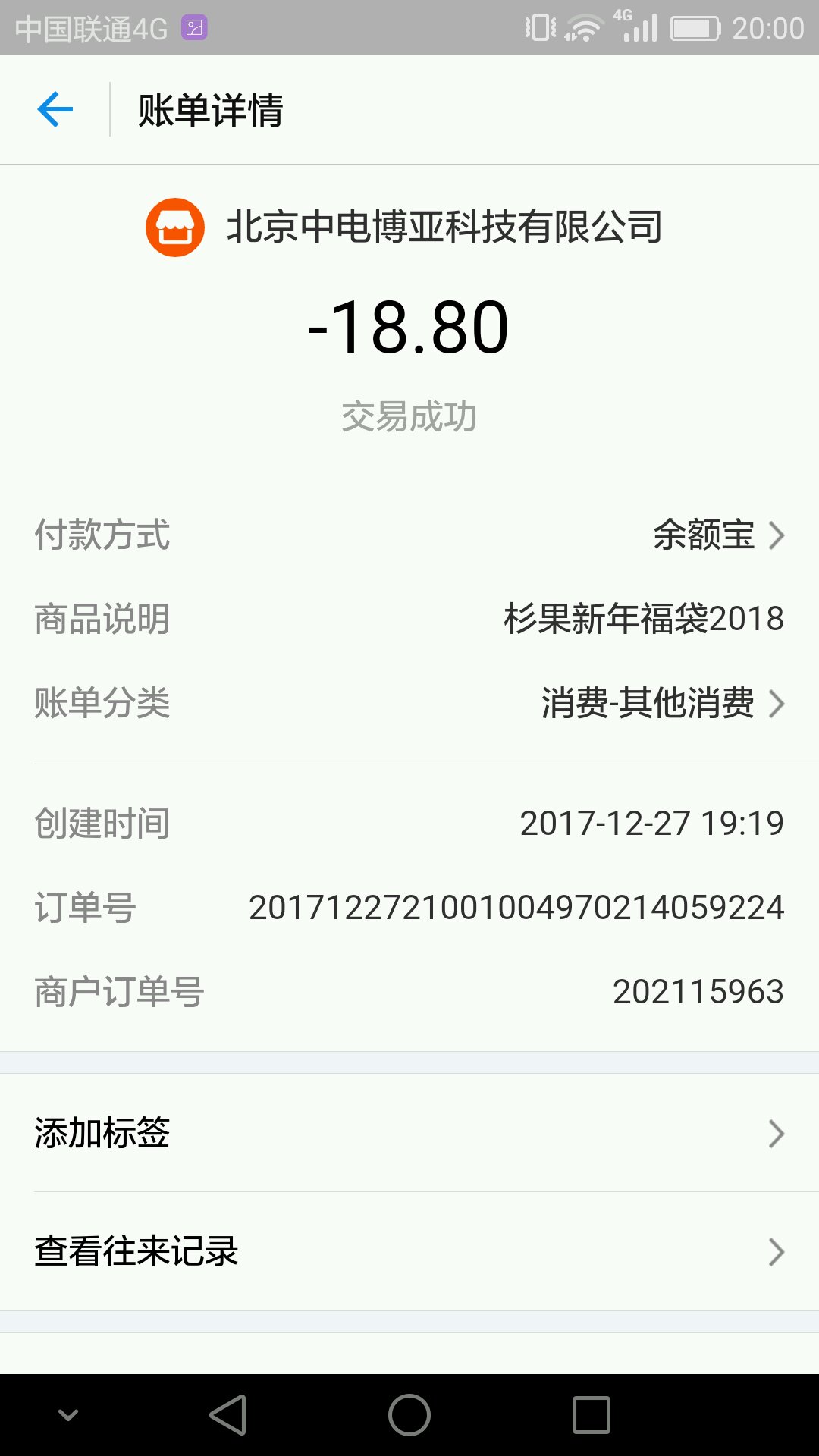Viewport: 819px width, 1456px height.
Task: View 查看往来记录 history
Action: click(409, 1251)
